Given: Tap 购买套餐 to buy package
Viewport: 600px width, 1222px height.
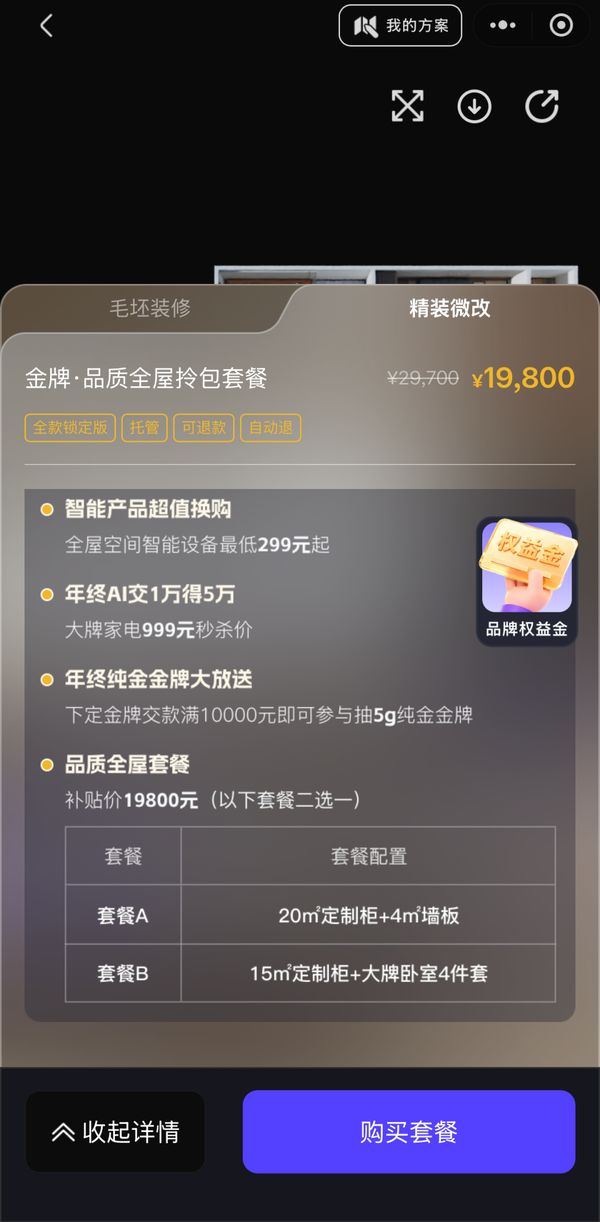Looking at the screenshot, I should coord(408,1132).
